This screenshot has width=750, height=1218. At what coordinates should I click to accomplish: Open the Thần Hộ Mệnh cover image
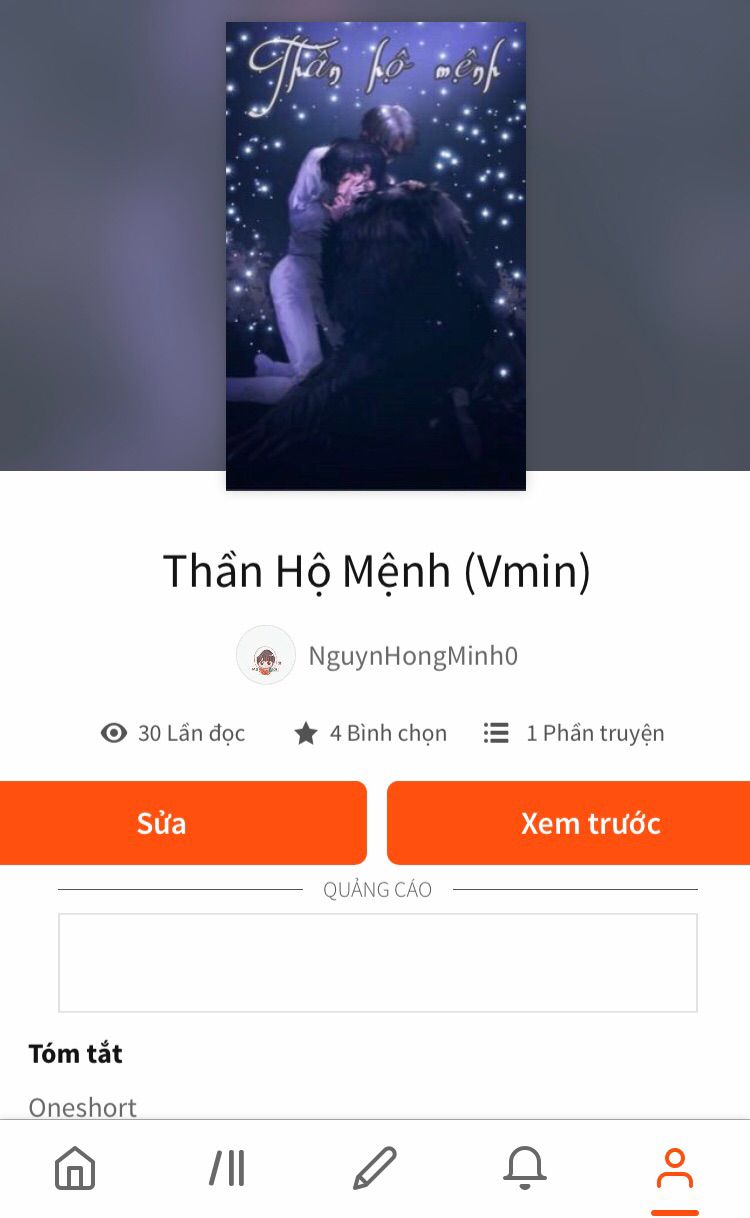375,256
